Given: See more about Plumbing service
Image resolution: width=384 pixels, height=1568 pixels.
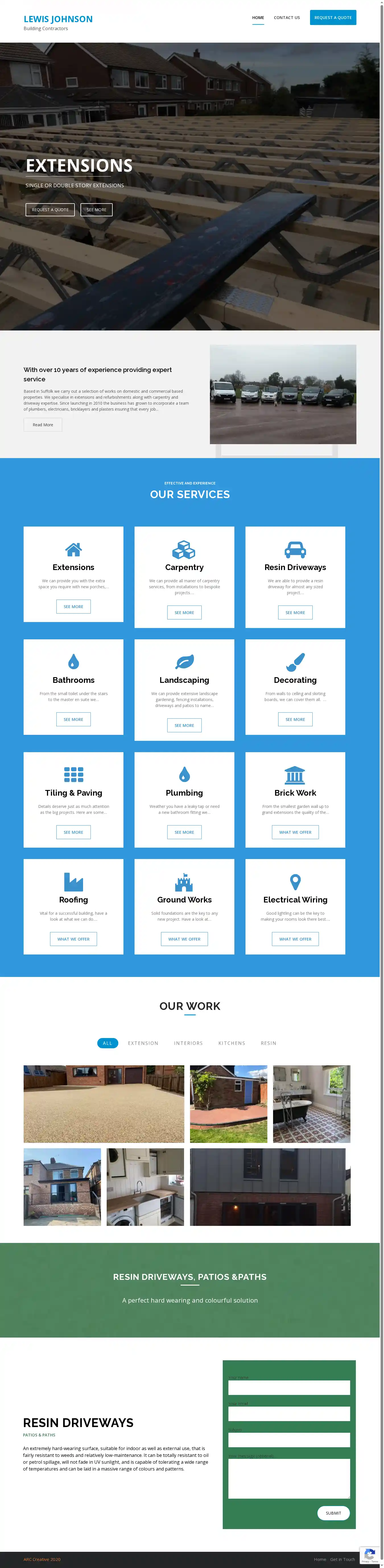Looking at the screenshot, I should (x=184, y=832).
